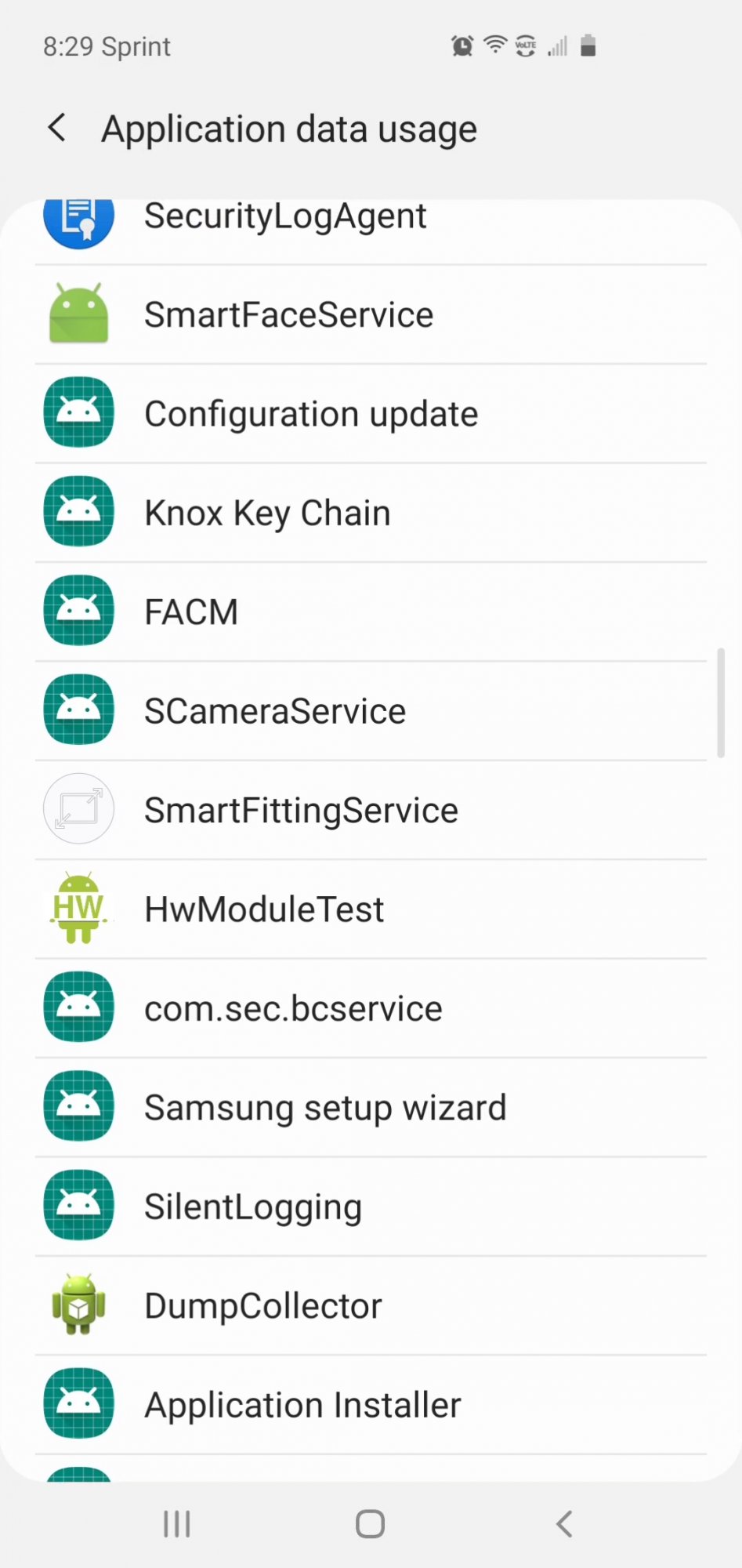Select HwModuleTest in the list

click(x=371, y=909)
